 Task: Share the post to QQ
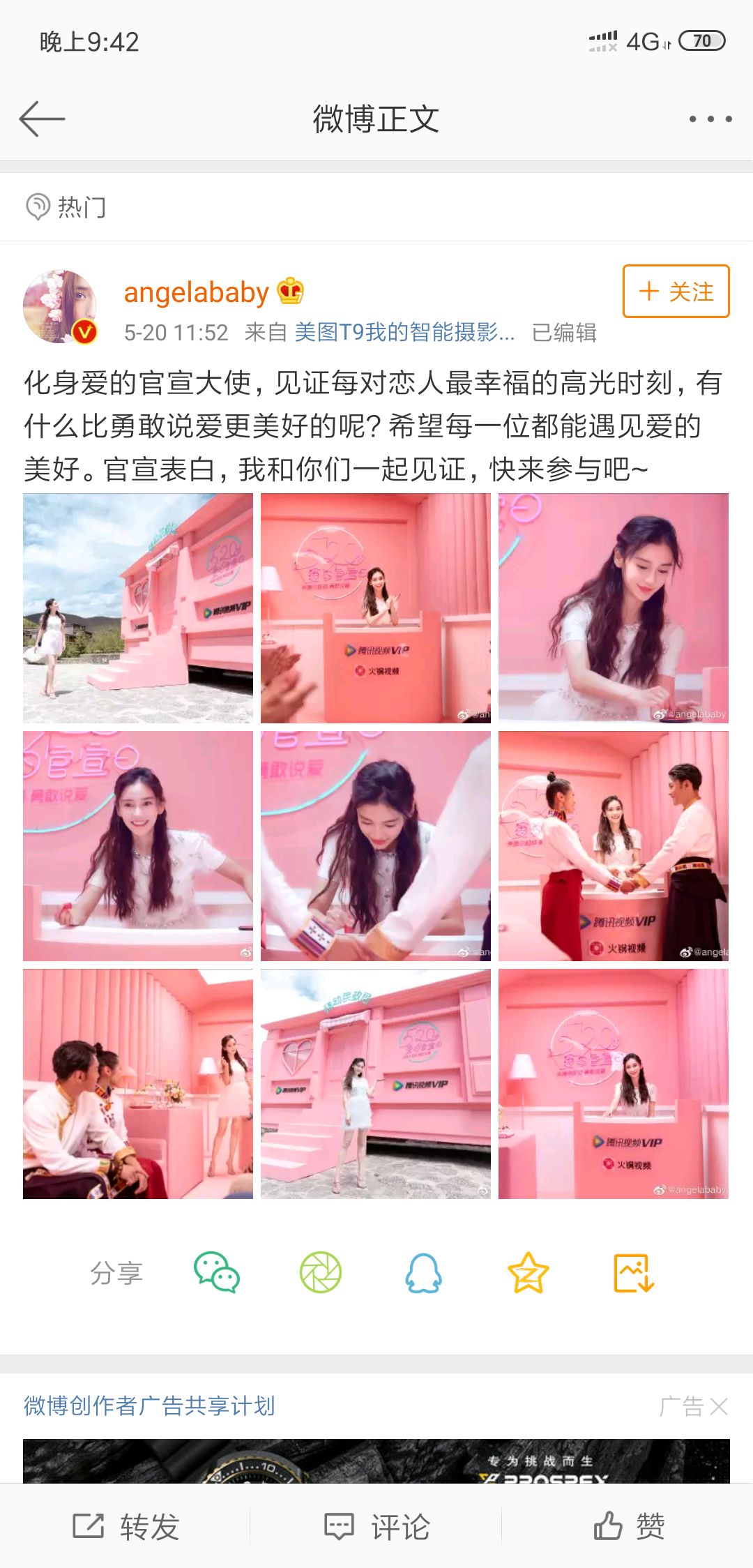click(423, 1272)
